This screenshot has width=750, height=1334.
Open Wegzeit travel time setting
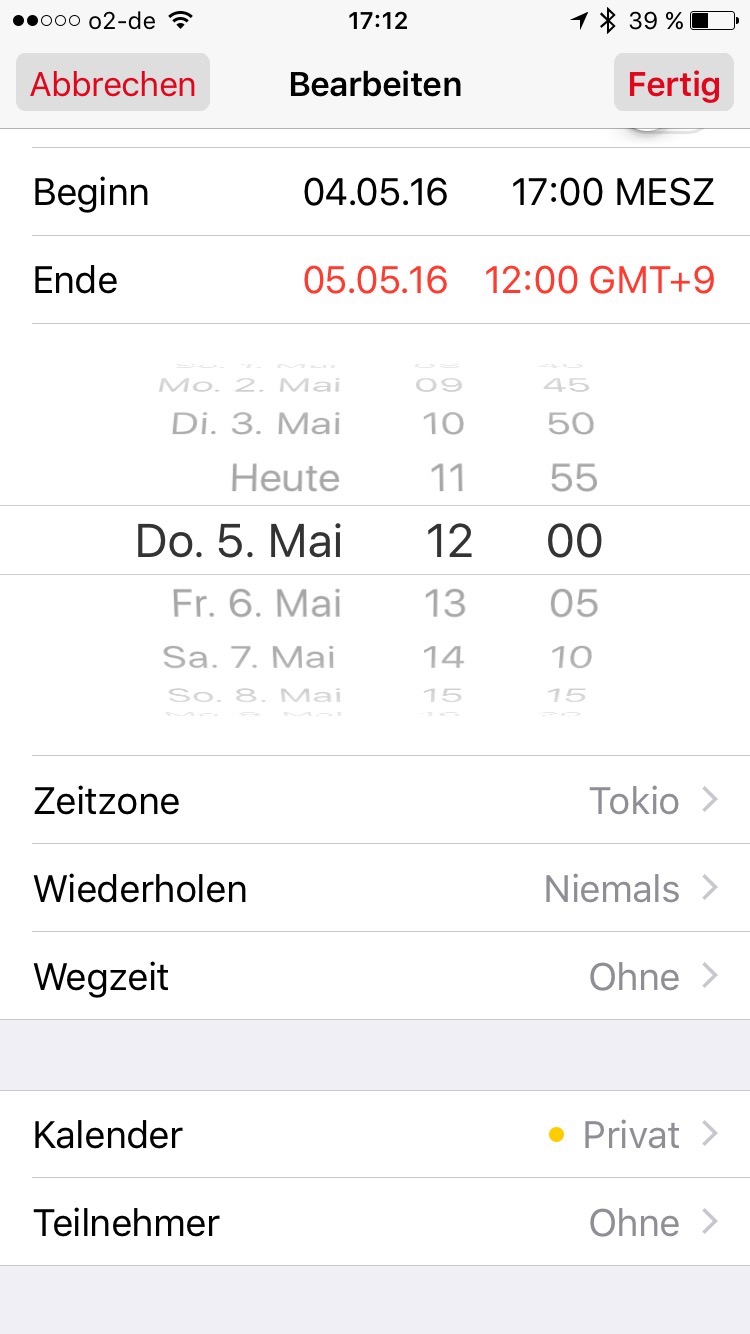coord(375,976)
